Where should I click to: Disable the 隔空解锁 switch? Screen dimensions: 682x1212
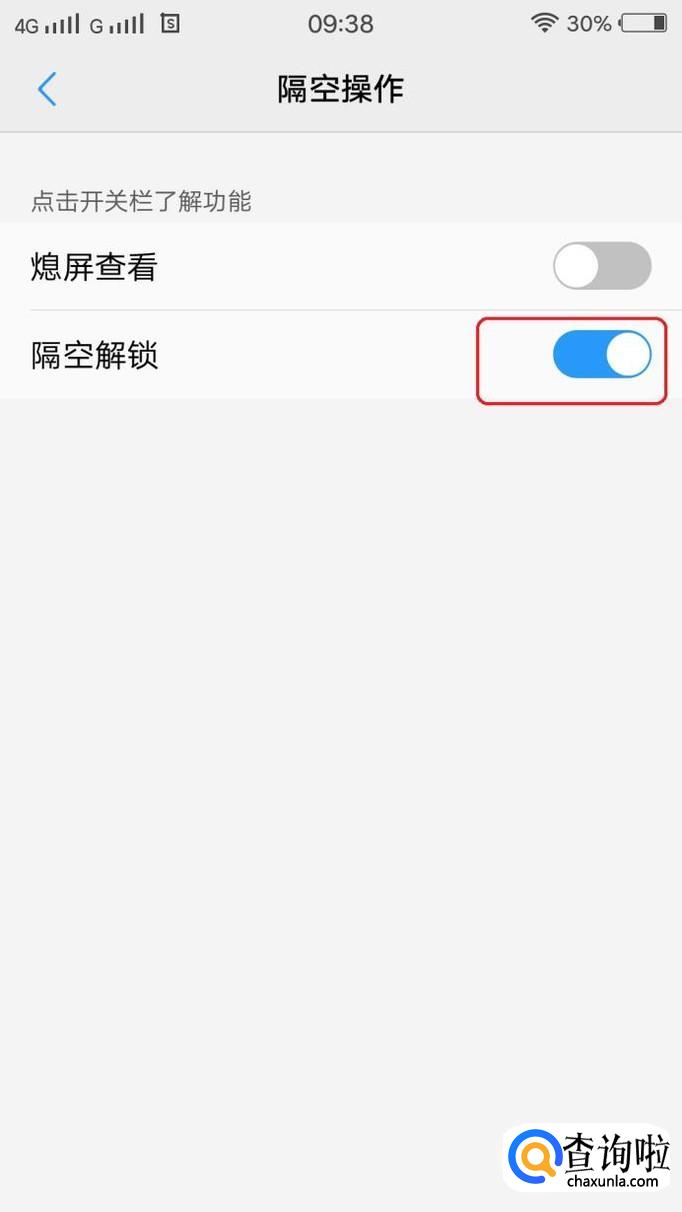[602, 355]
